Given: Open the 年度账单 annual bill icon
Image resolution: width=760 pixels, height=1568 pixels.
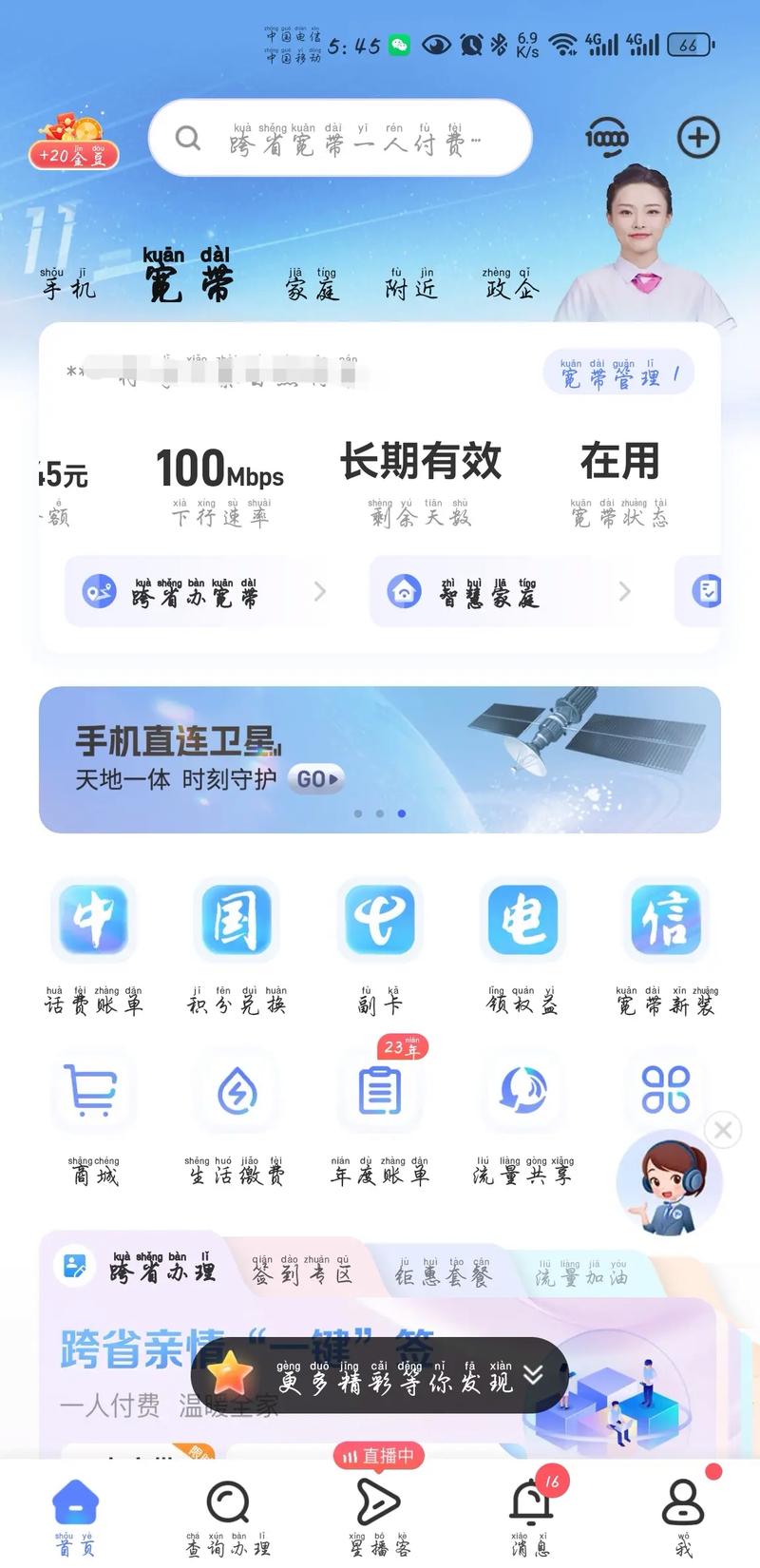Looking at the screenshot, I should [380, 1093].
